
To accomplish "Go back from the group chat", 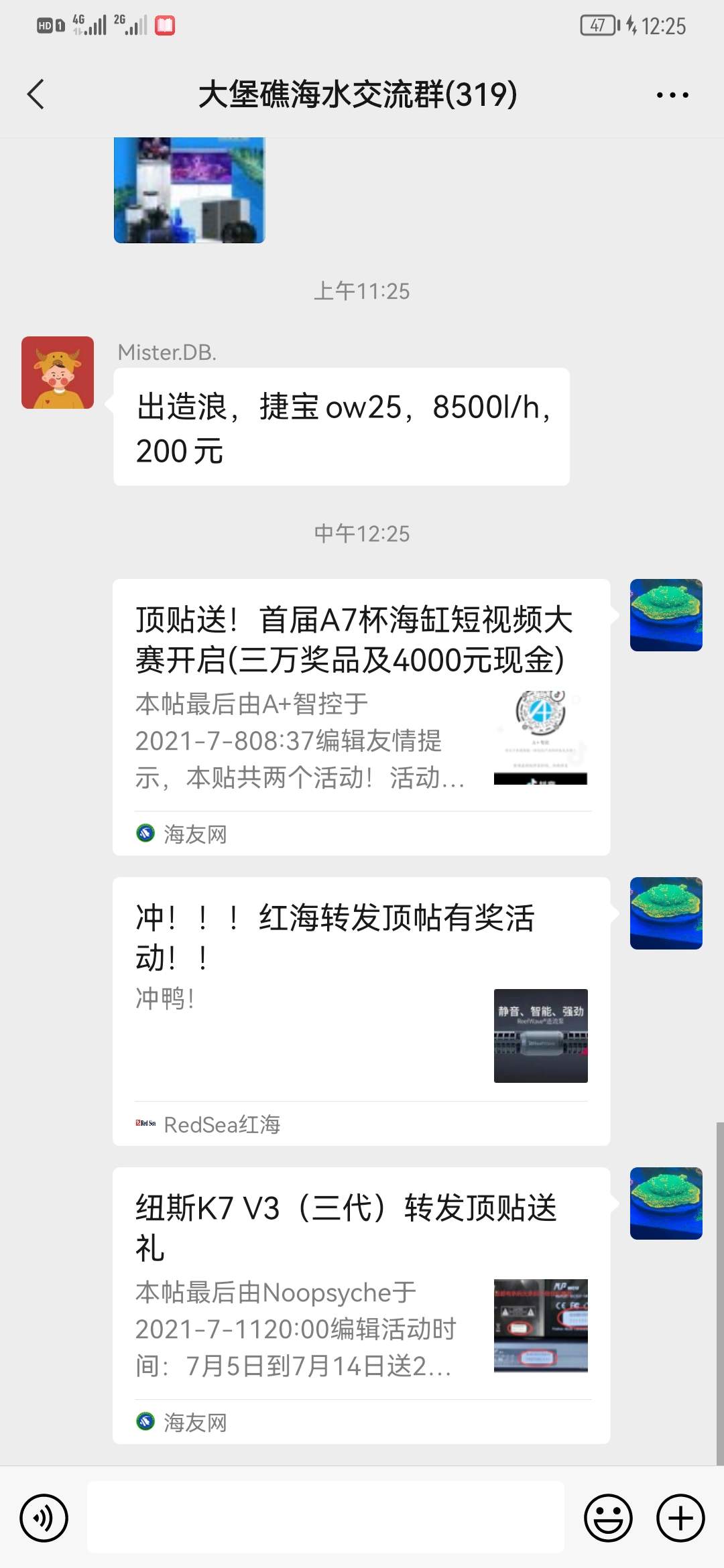I will coord(36,94).
